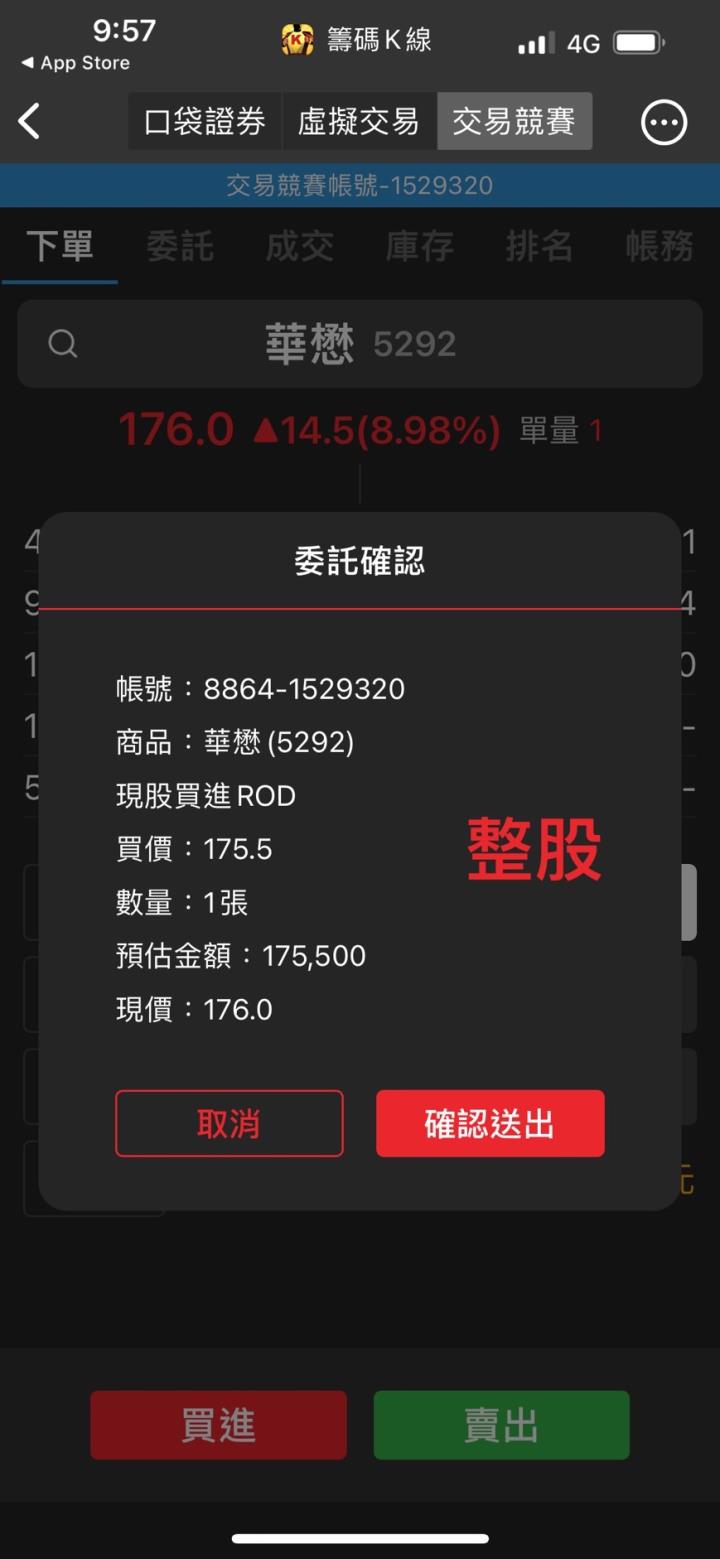Tap the 4G network indicator
This screenshot has width=720, height=1559.
click(x=584, y=41)
